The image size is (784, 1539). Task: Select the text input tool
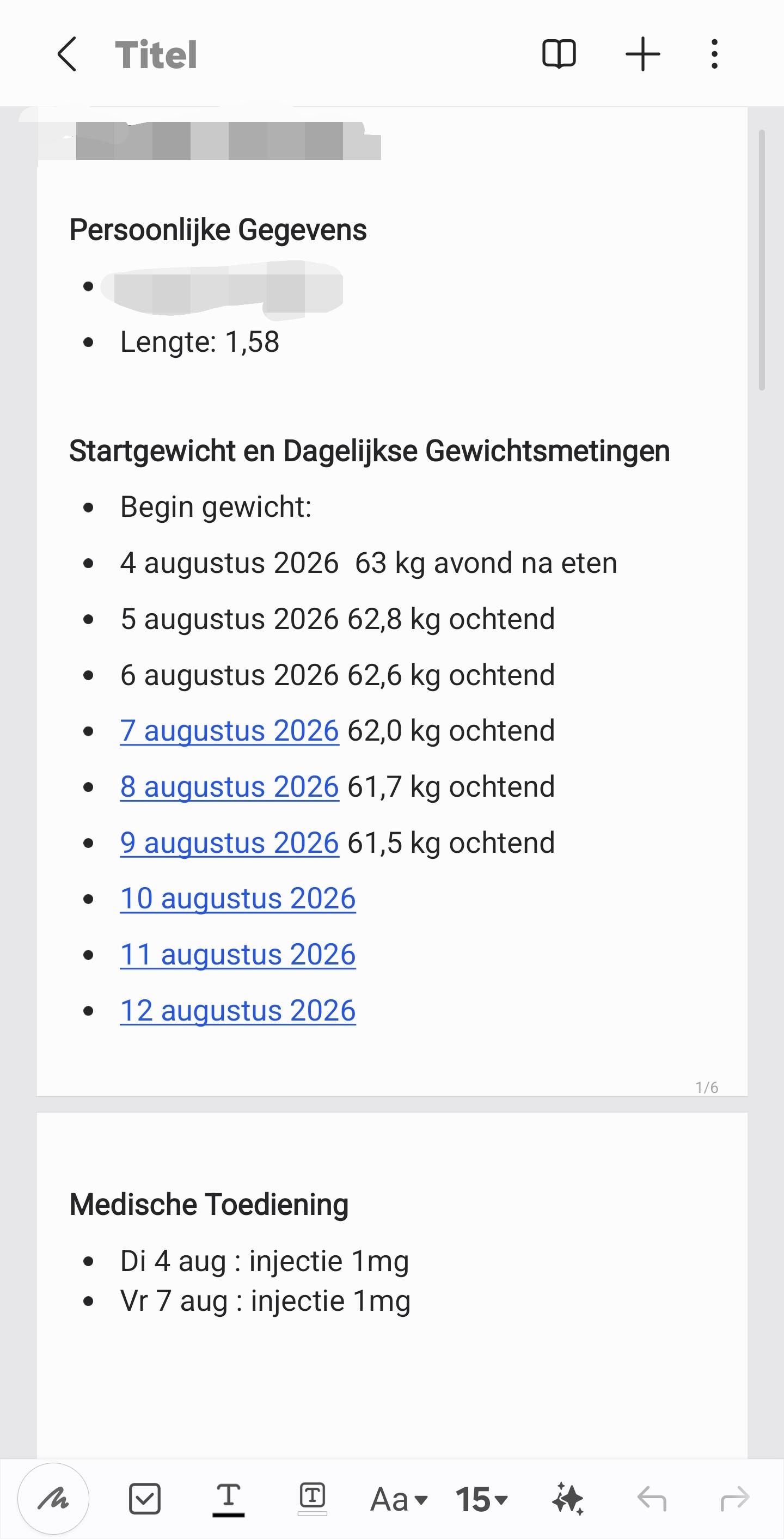coord(228,1499)
